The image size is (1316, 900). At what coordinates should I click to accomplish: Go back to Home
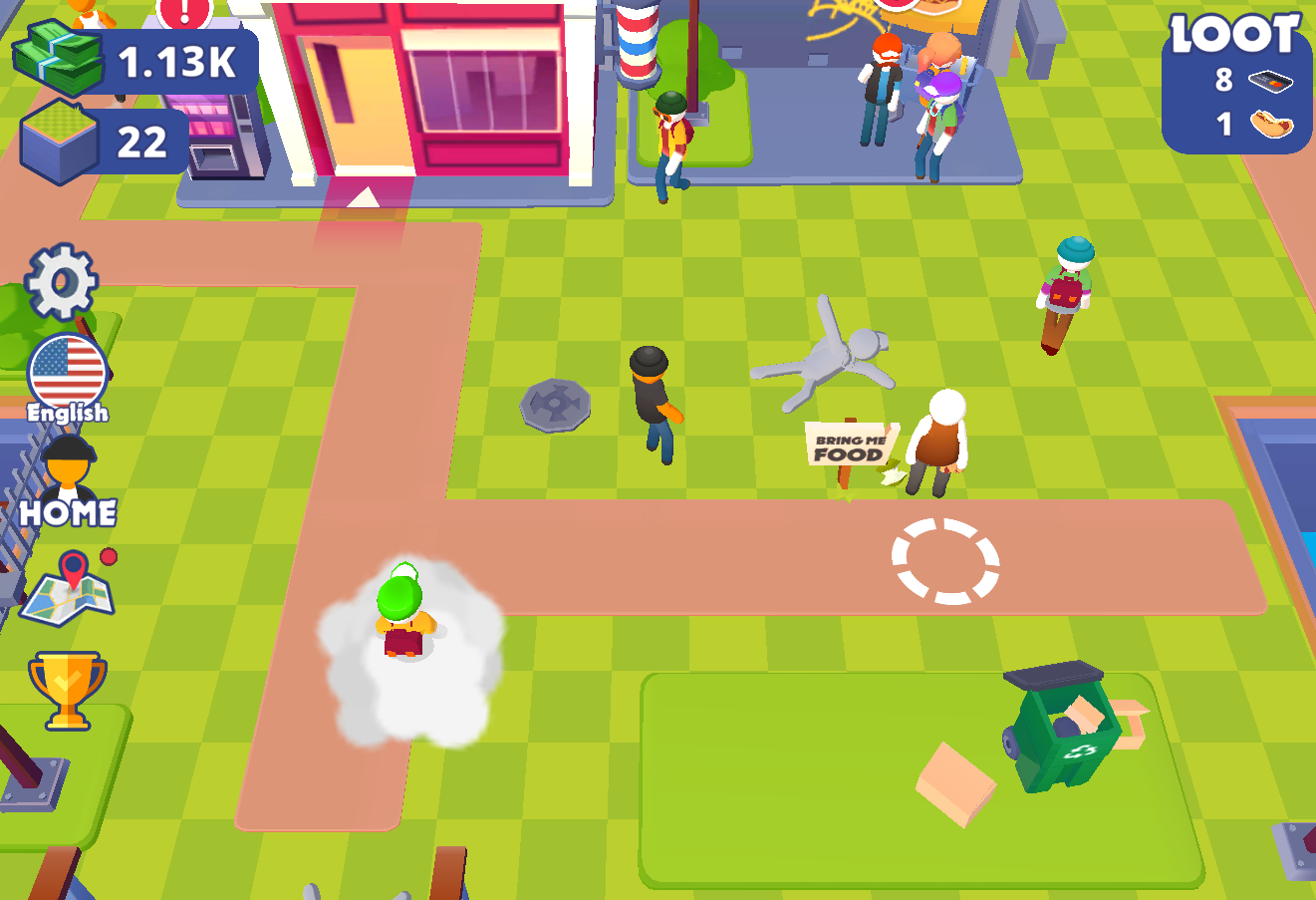click(67, 484)
